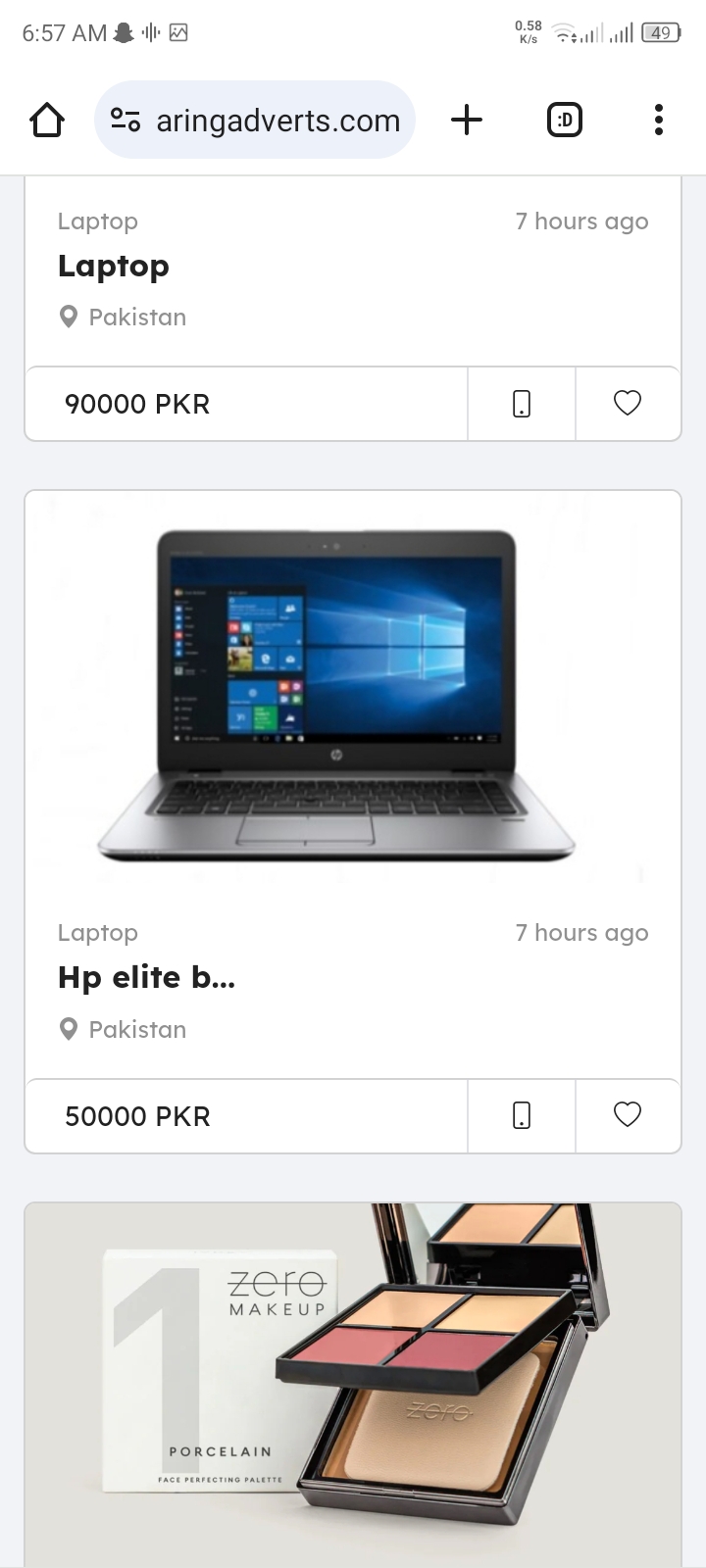Open the 90000 PKR Laptop listing
The width and height of the screenshot is (706, 1568).
click(114, 267)
